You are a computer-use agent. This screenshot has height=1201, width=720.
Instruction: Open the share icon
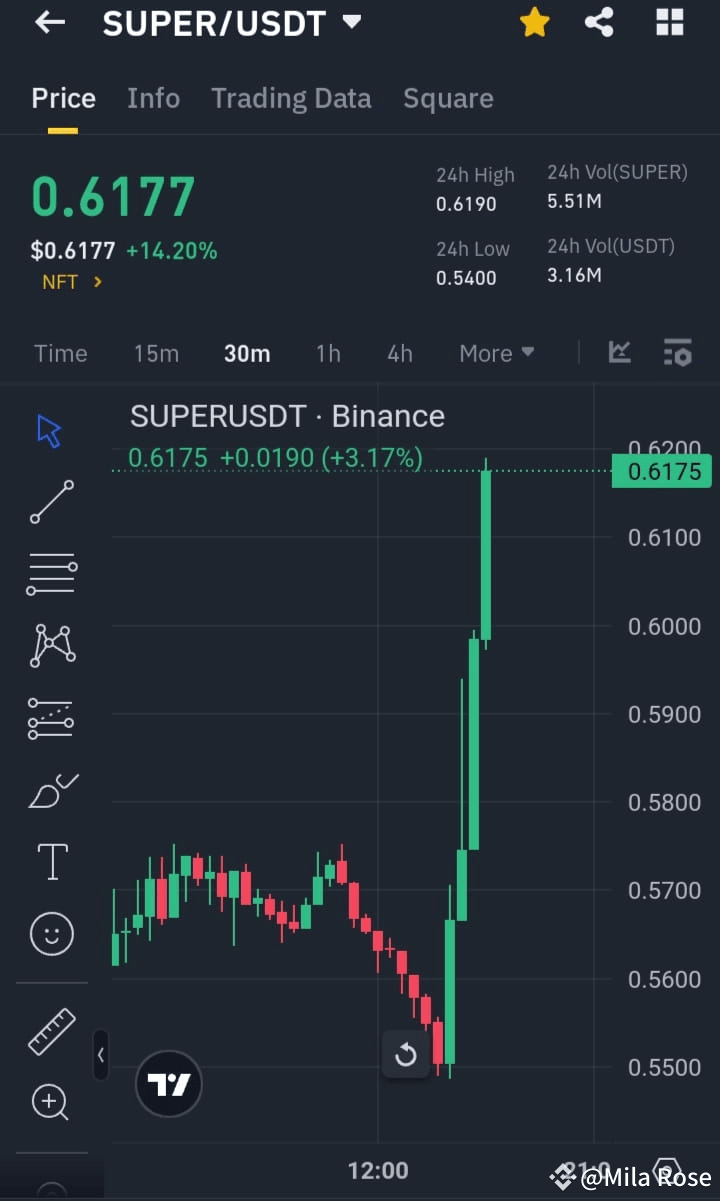[x=599, y=21]
